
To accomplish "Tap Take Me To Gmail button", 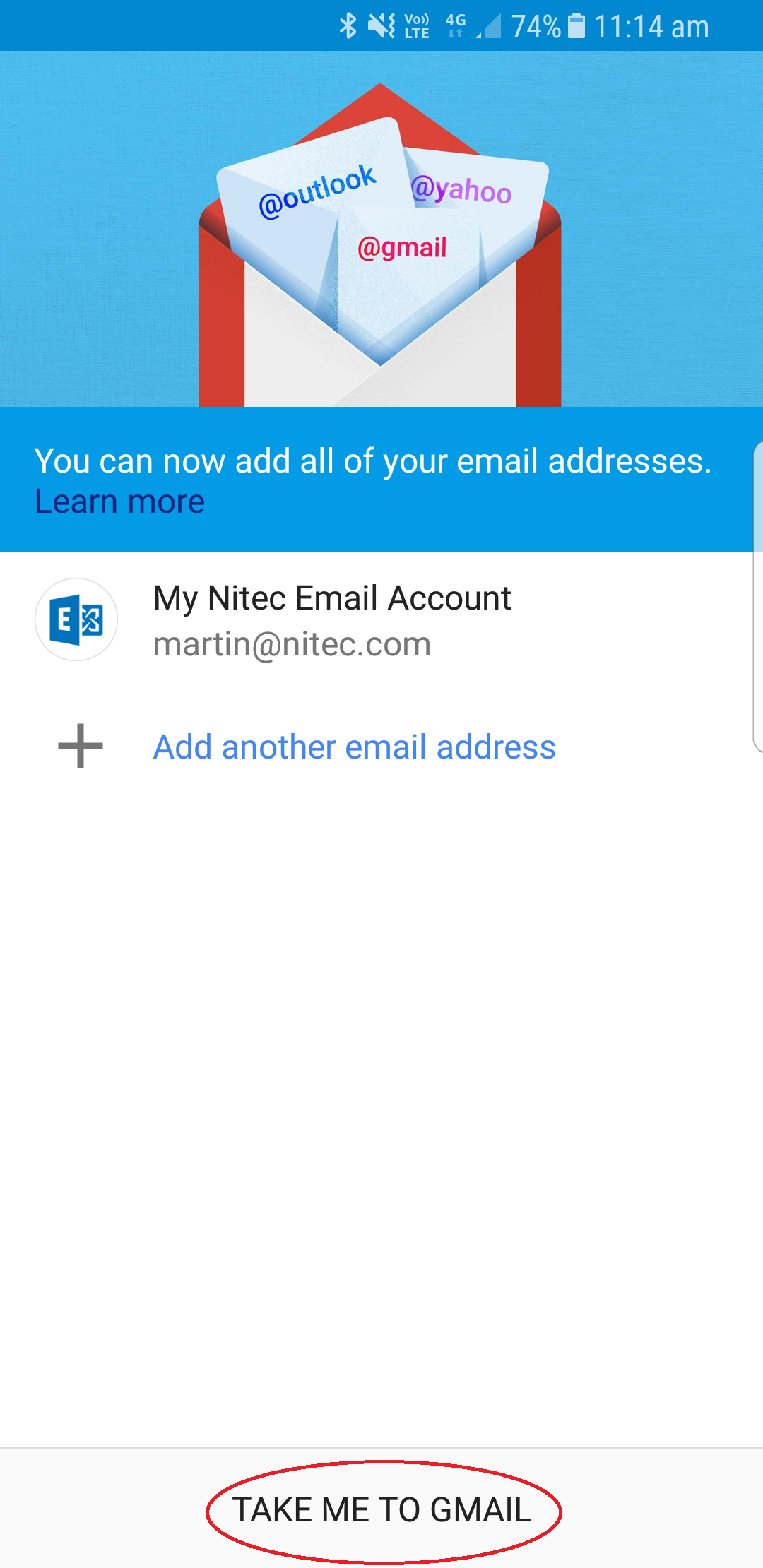I will (382, 1510).
